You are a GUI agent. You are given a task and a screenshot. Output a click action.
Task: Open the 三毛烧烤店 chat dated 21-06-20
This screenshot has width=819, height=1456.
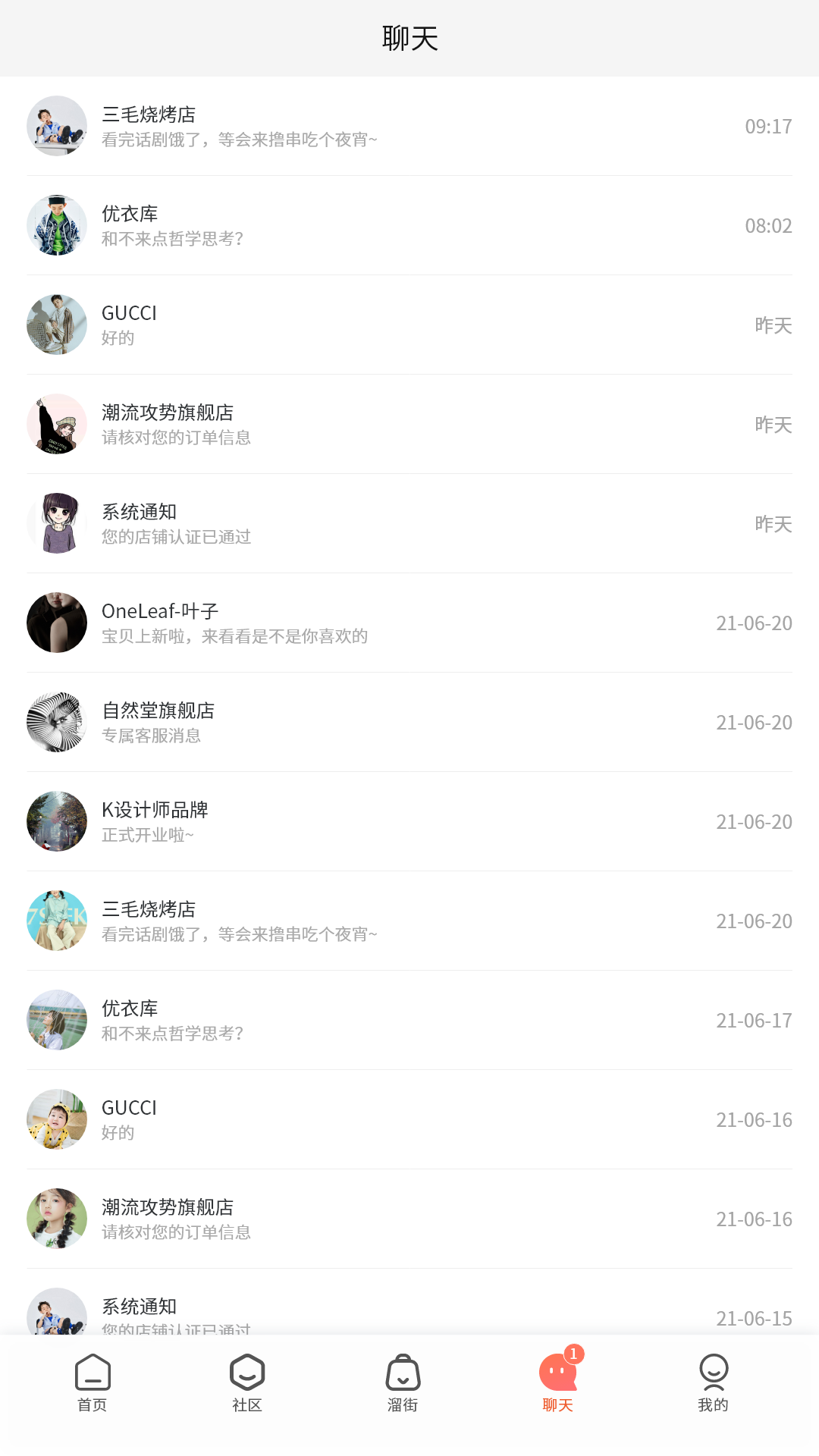[x=409, y=921]
